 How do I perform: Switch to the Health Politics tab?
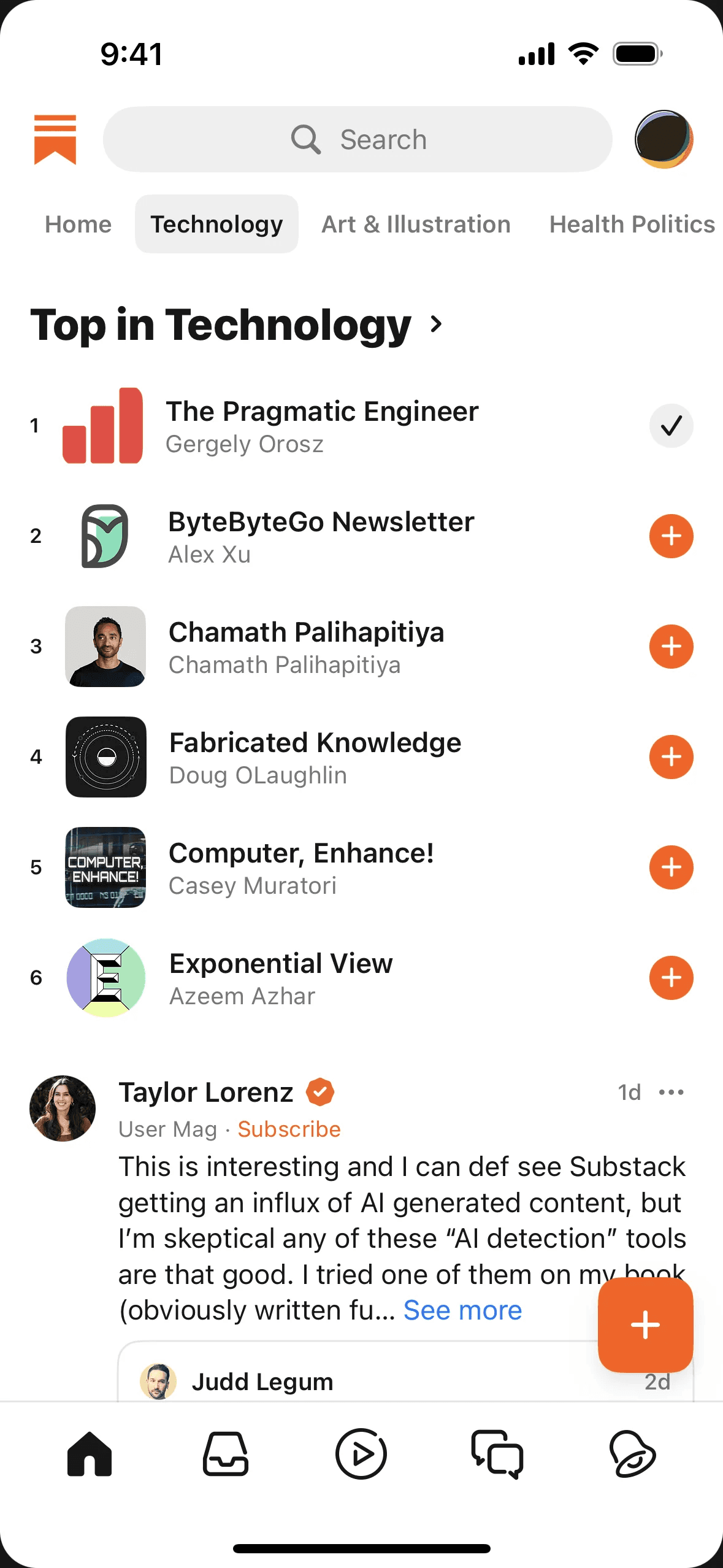[632, 225]
